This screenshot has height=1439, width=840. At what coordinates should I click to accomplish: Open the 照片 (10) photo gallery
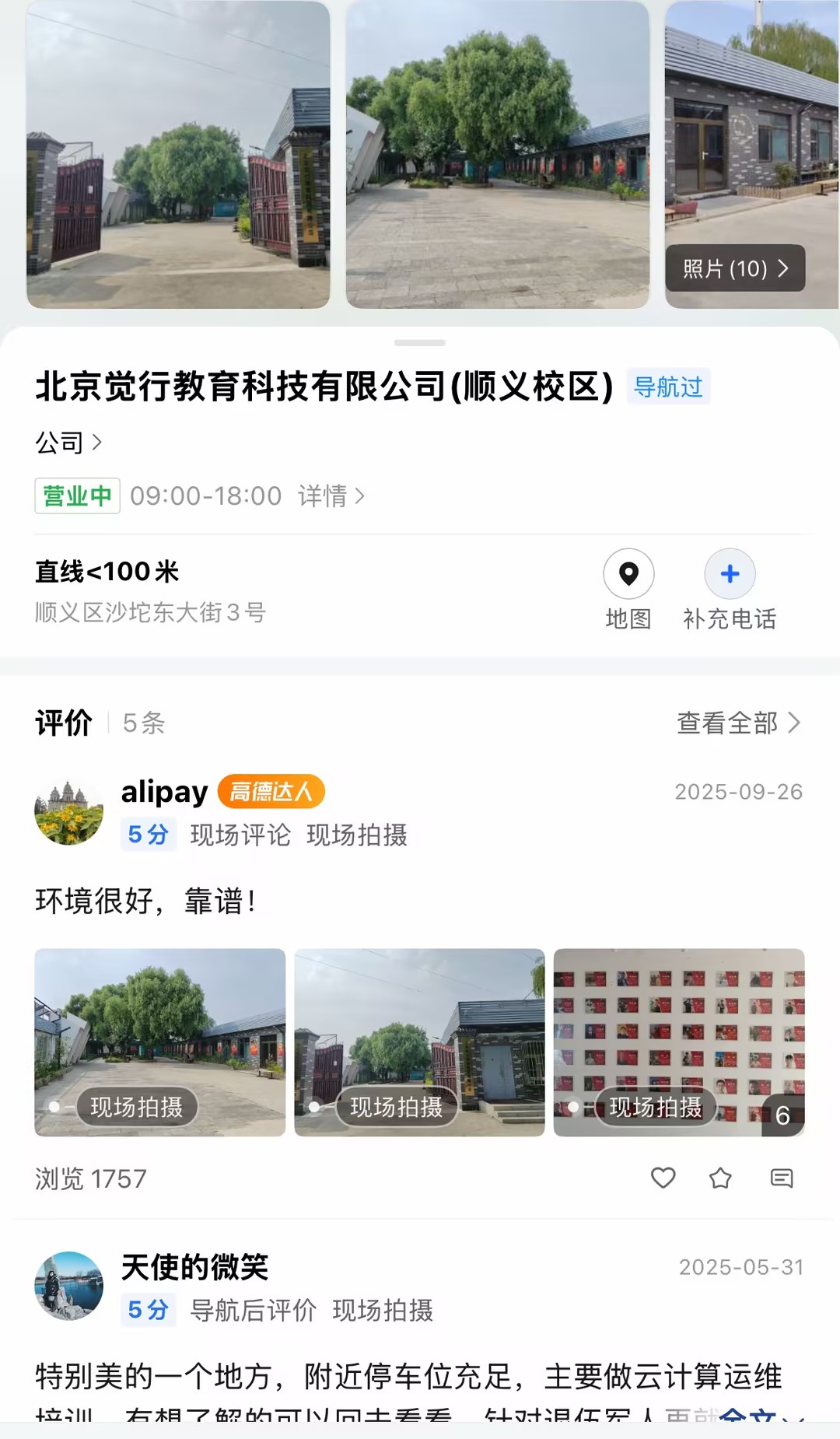(x=734, y=269)
